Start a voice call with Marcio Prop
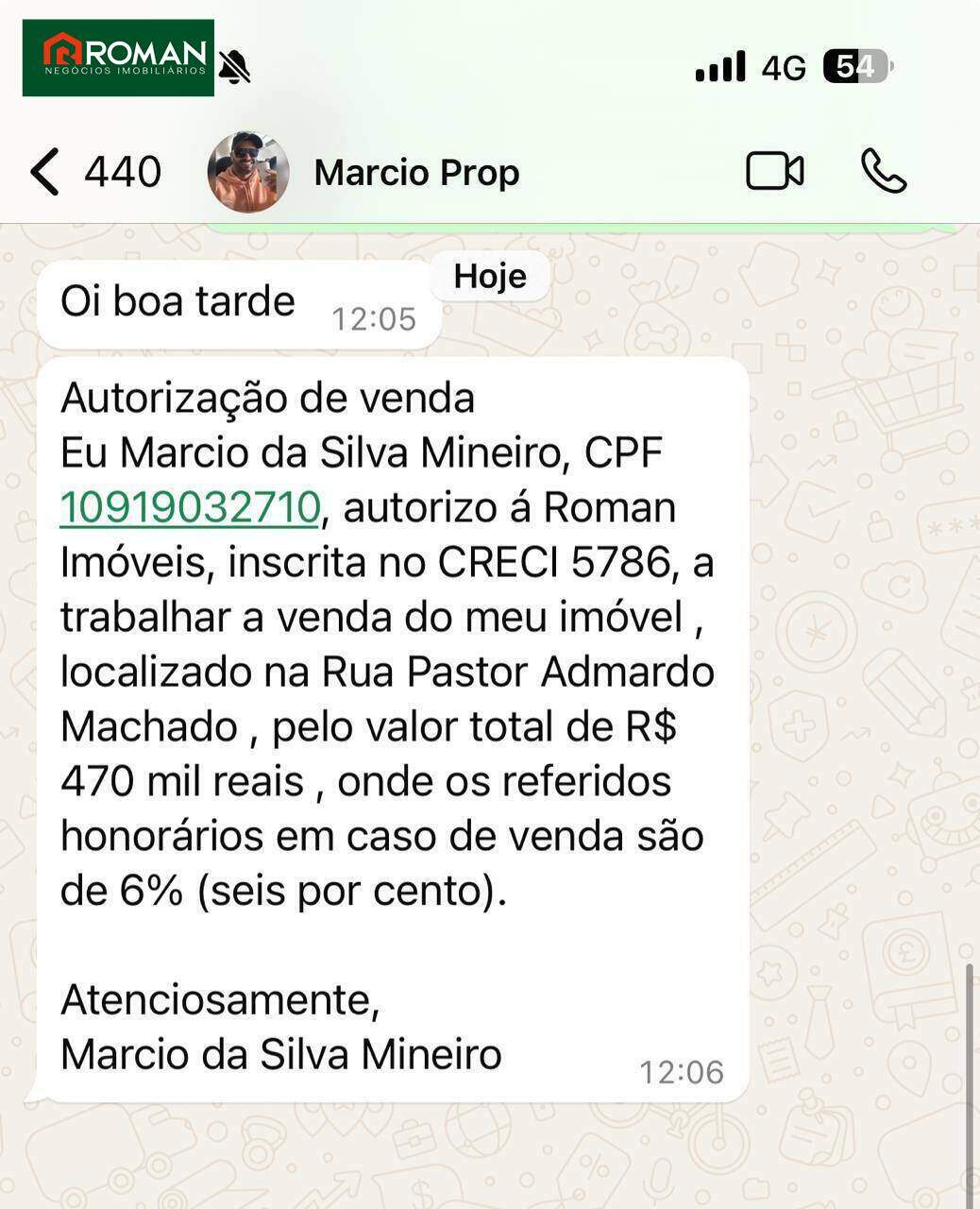 [883, 172]
